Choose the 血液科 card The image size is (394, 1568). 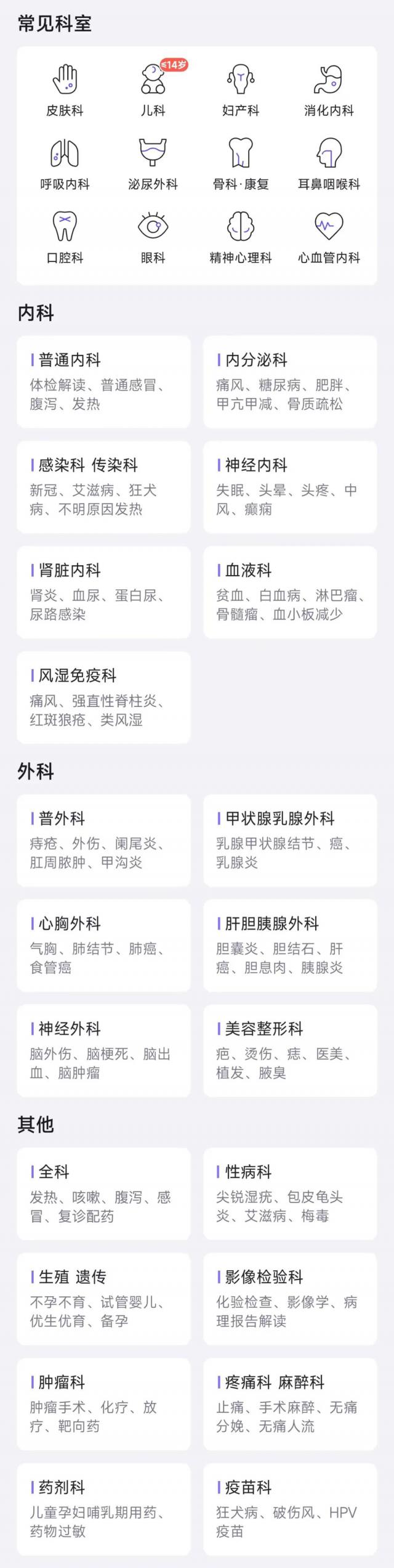coord(290,592)
